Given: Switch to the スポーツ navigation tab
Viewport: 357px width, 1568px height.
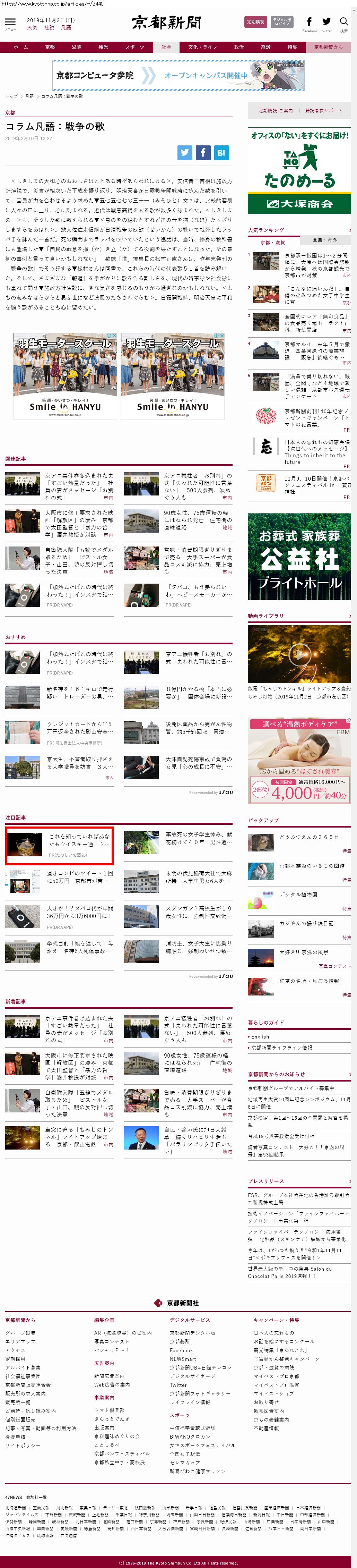Looking at the screenshot, I should point(134,47).
